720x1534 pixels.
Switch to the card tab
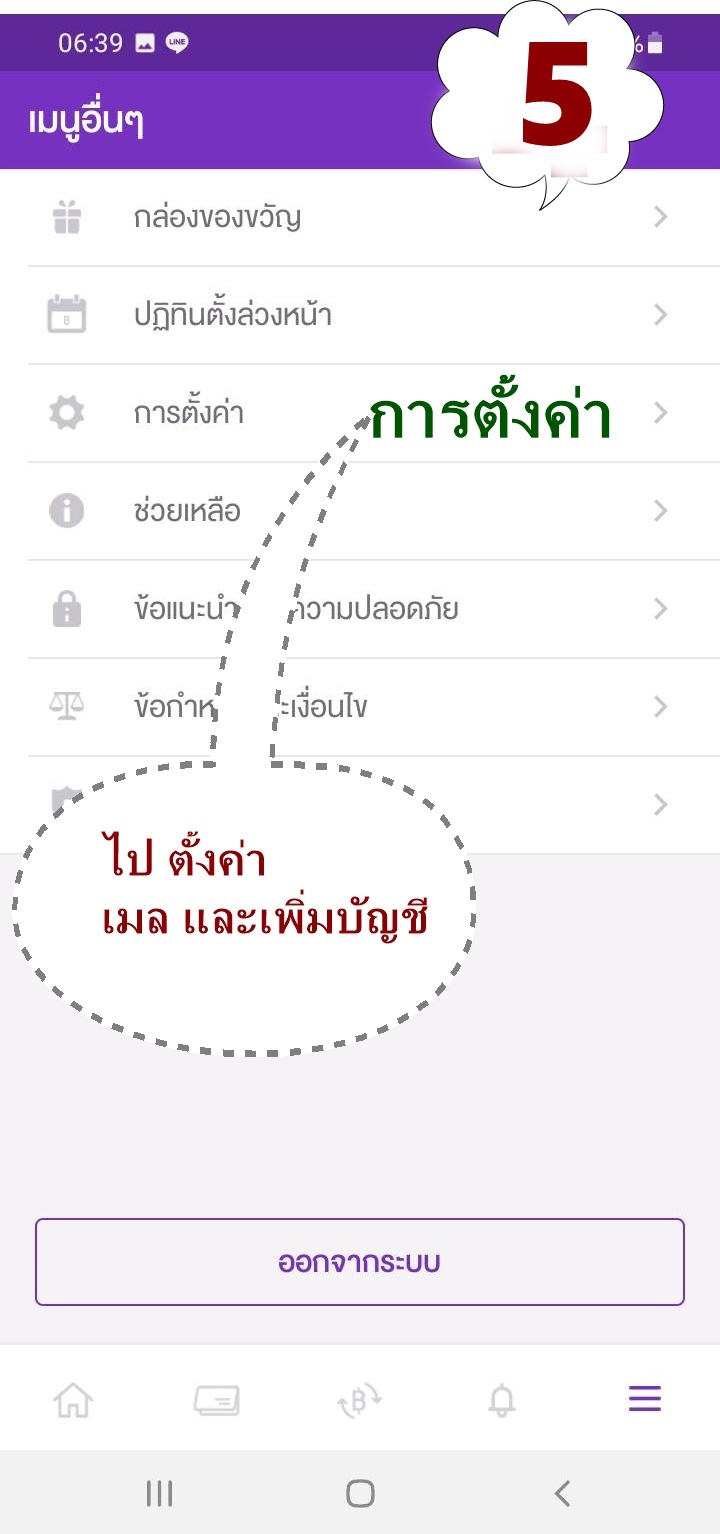tap(216, 1399)
